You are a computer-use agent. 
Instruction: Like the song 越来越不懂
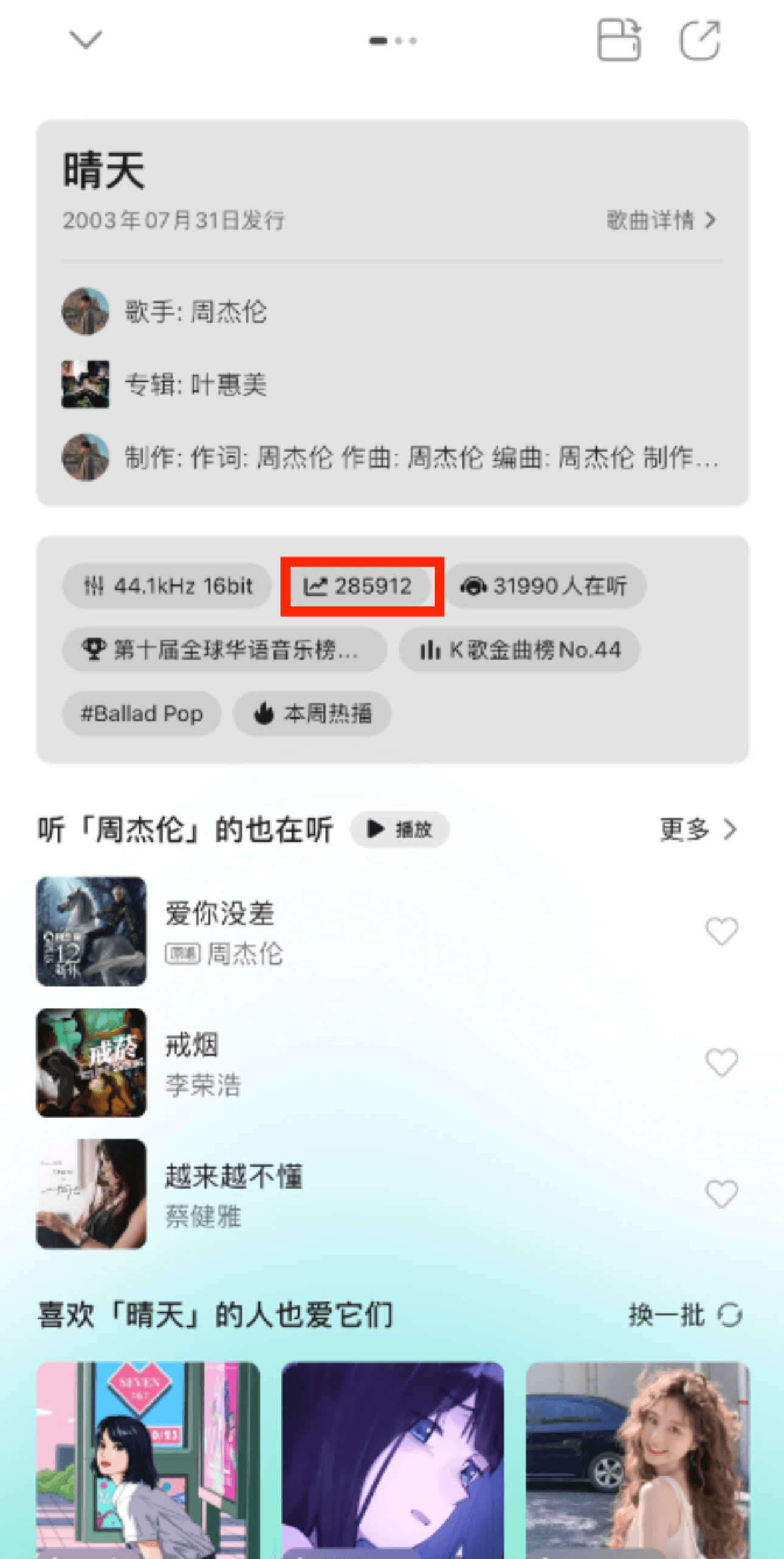click(721, 1194)
